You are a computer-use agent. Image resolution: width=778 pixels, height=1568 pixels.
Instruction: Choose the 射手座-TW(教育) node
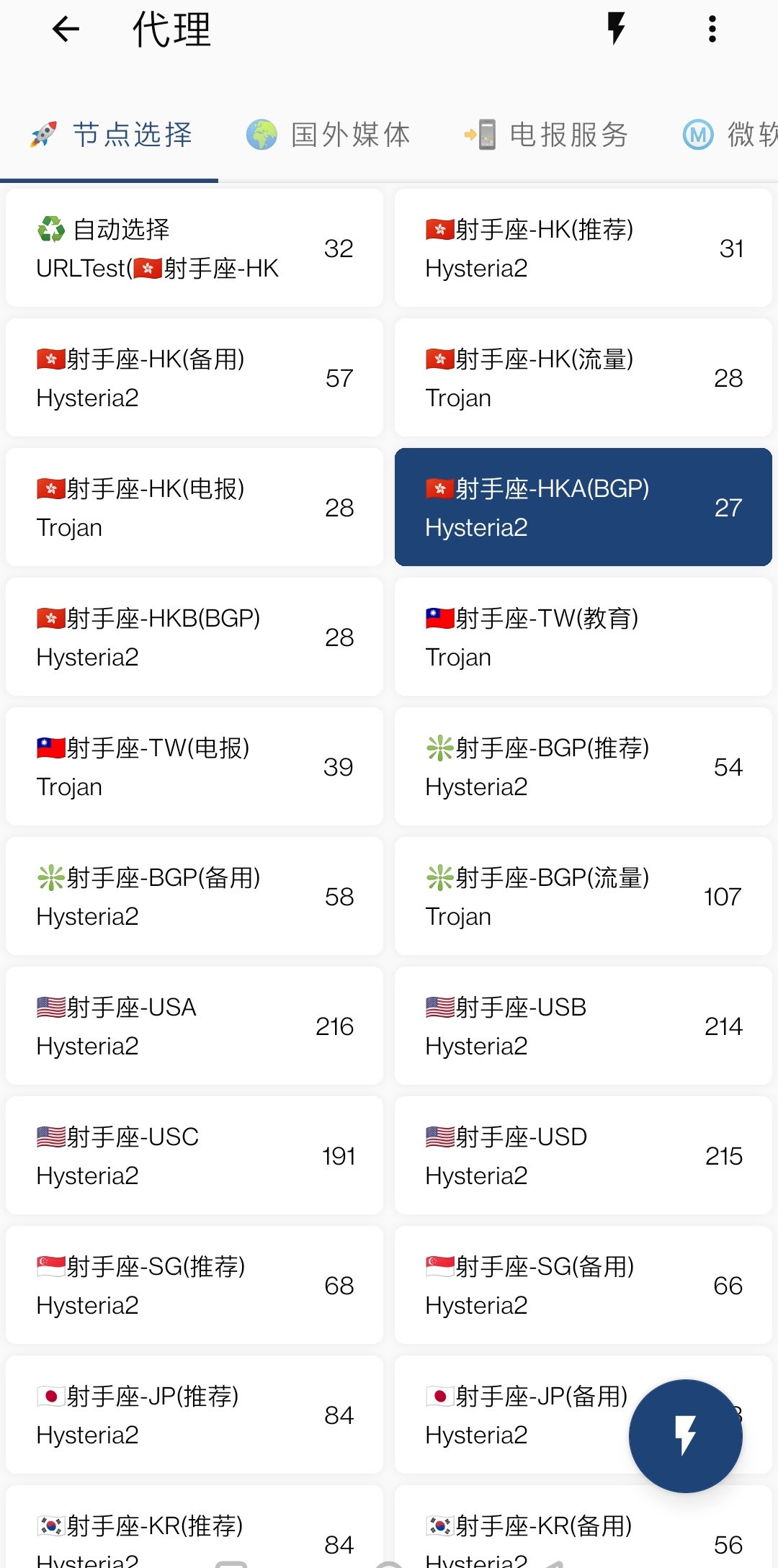tap(583, 637)
